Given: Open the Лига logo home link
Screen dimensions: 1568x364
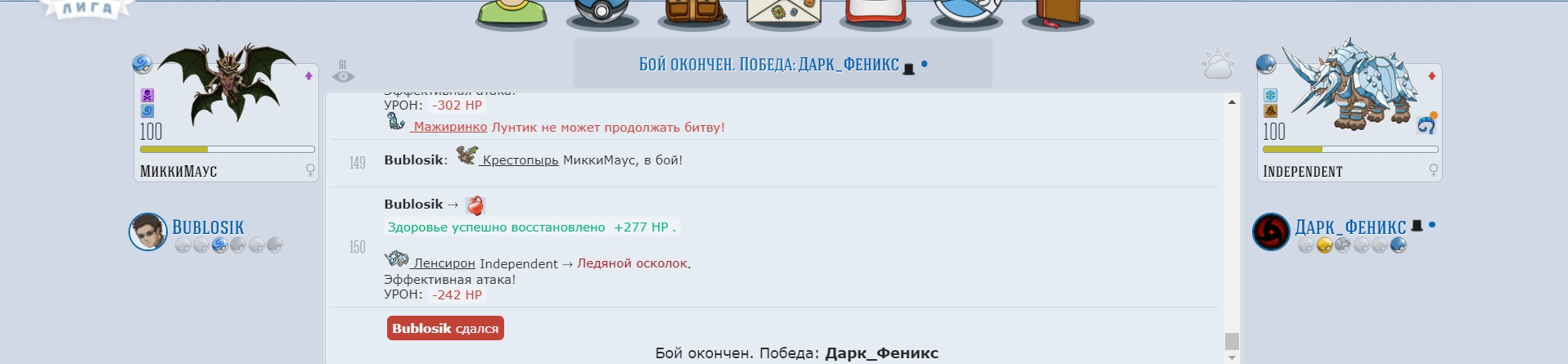Looking at the screenshot, I should click(88, 8).
